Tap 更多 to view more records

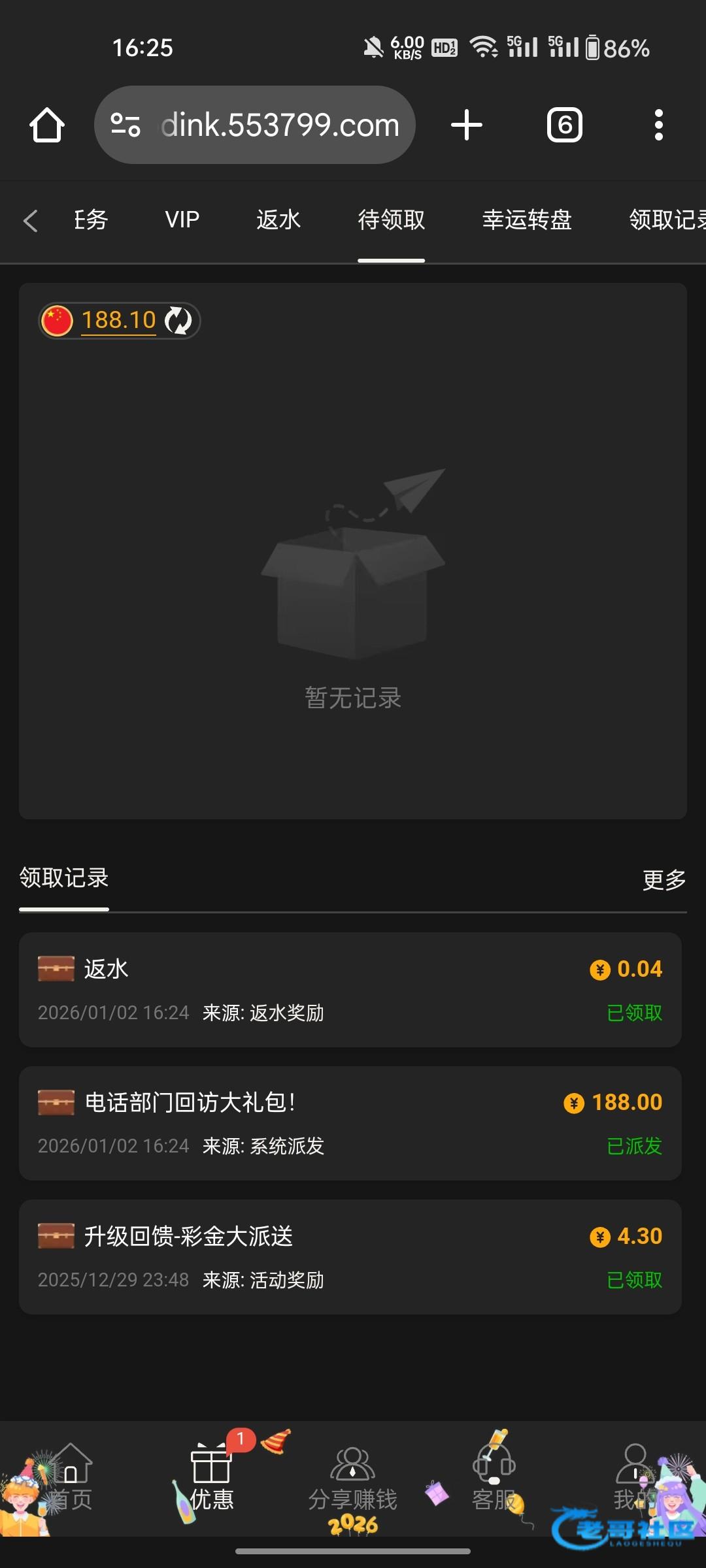(664, 880)
